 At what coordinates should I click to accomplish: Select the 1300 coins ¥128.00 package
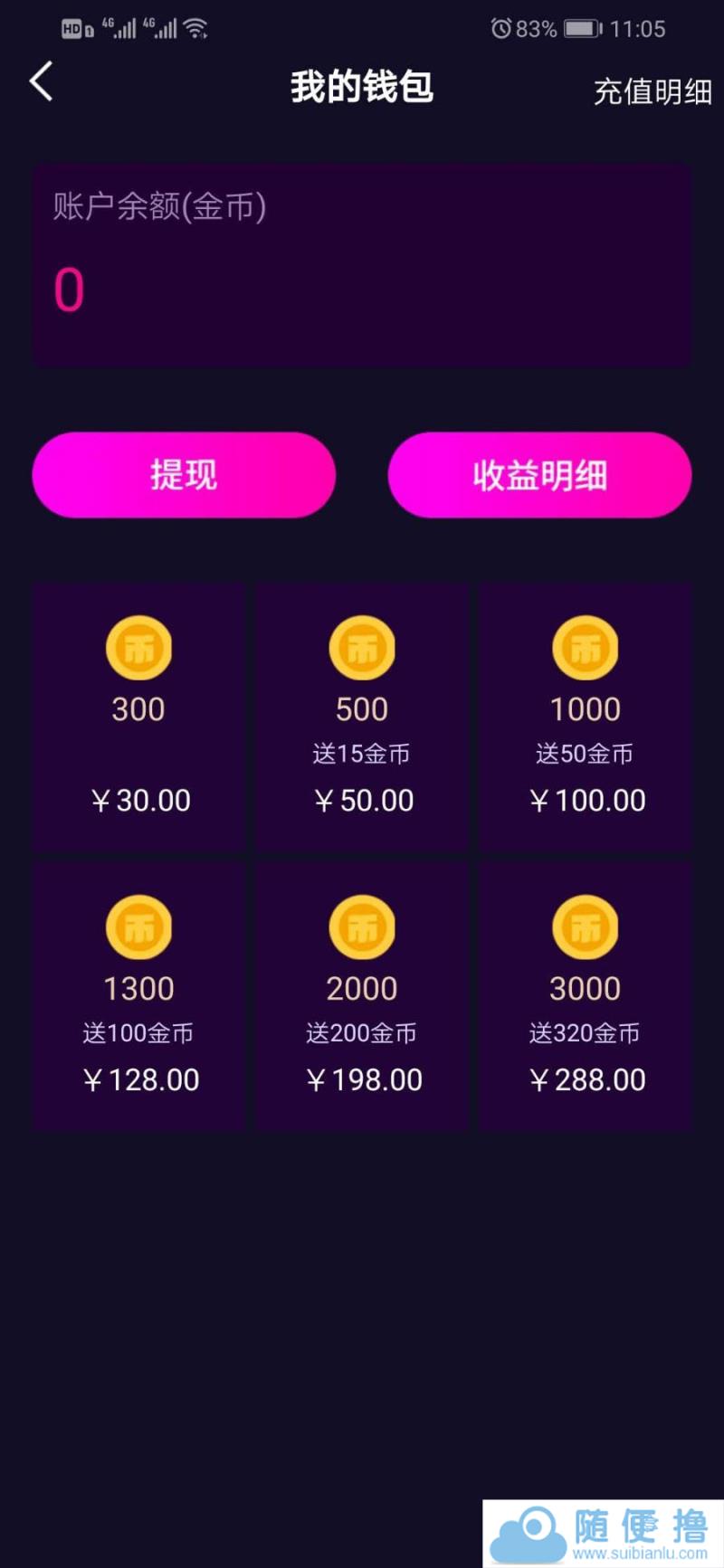click(x=138, y=995)
